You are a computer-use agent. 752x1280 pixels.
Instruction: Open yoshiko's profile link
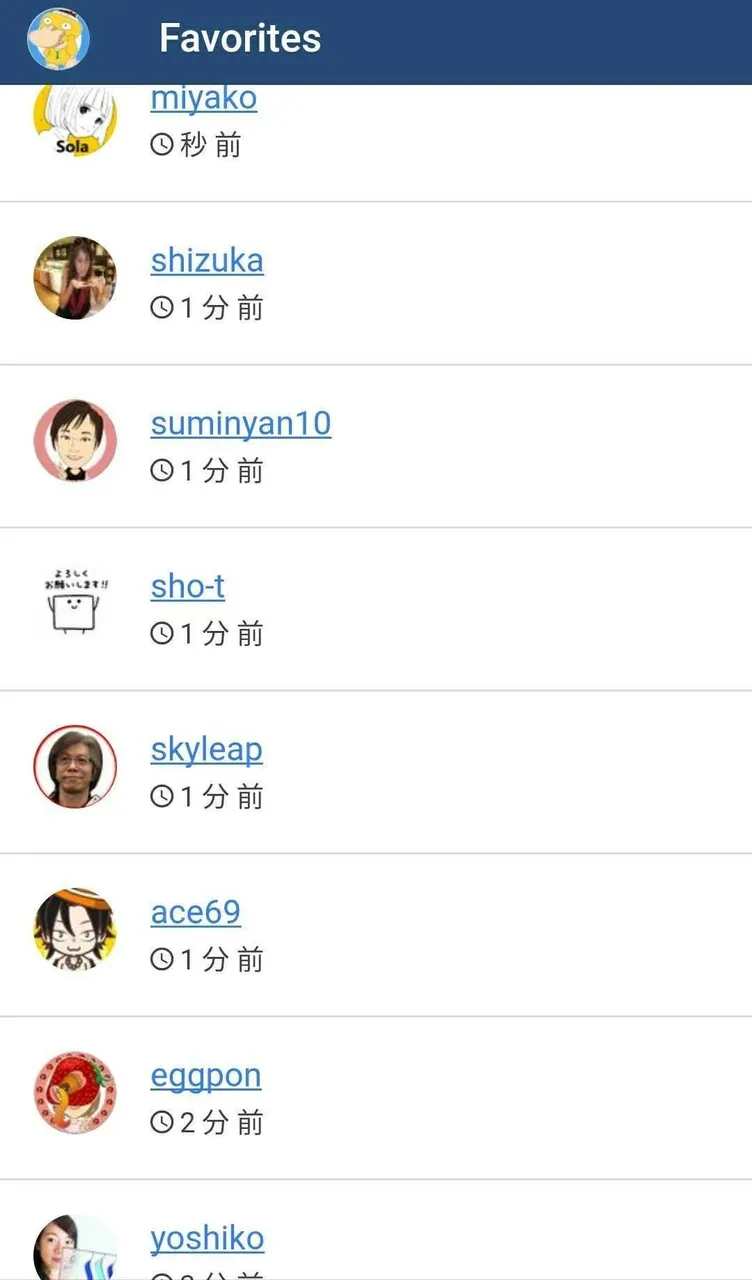[x=207, y=1239]
